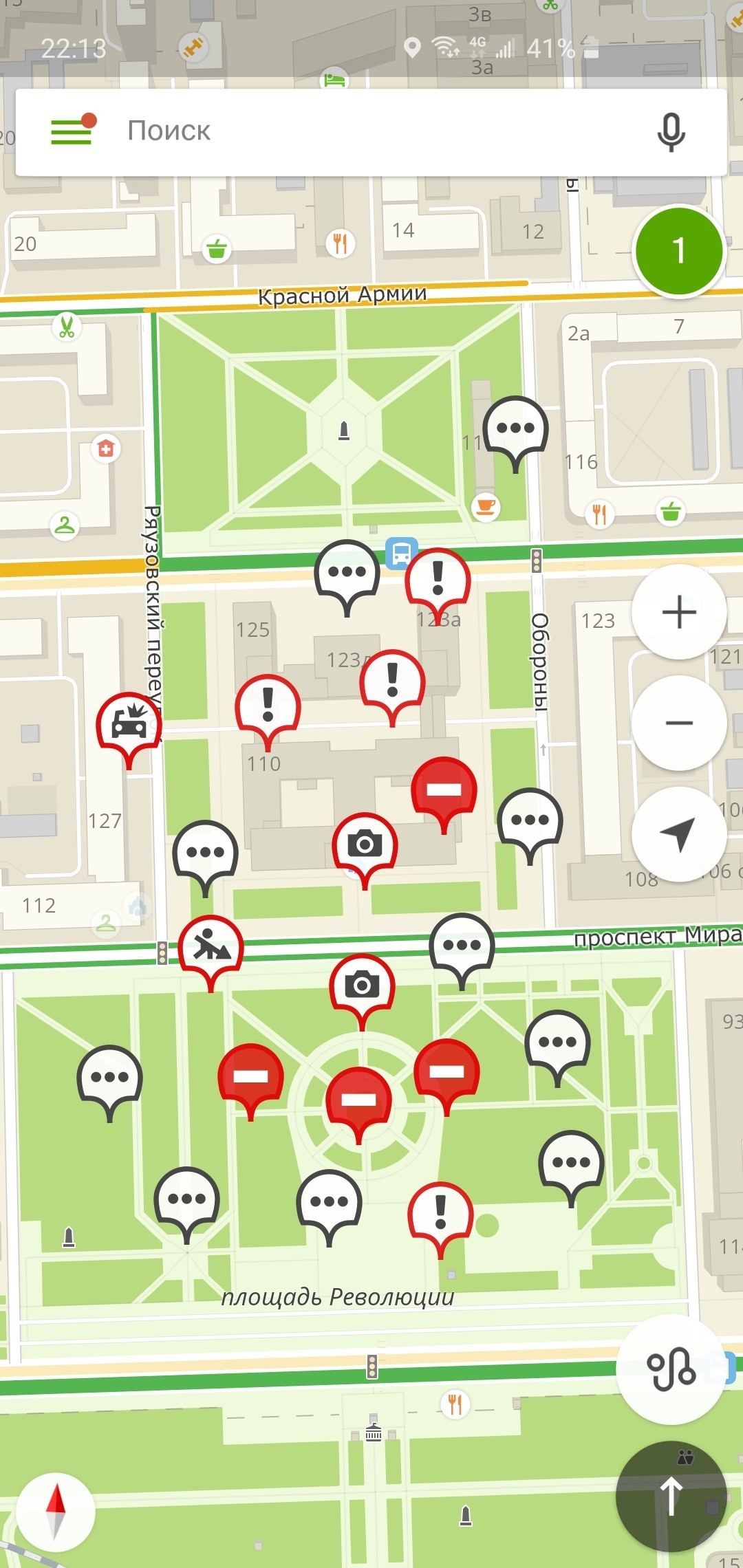Screen dimensions: 743x1568
Task: Open the route building button
Action: pyautogui.click(x=670, y=1369)
